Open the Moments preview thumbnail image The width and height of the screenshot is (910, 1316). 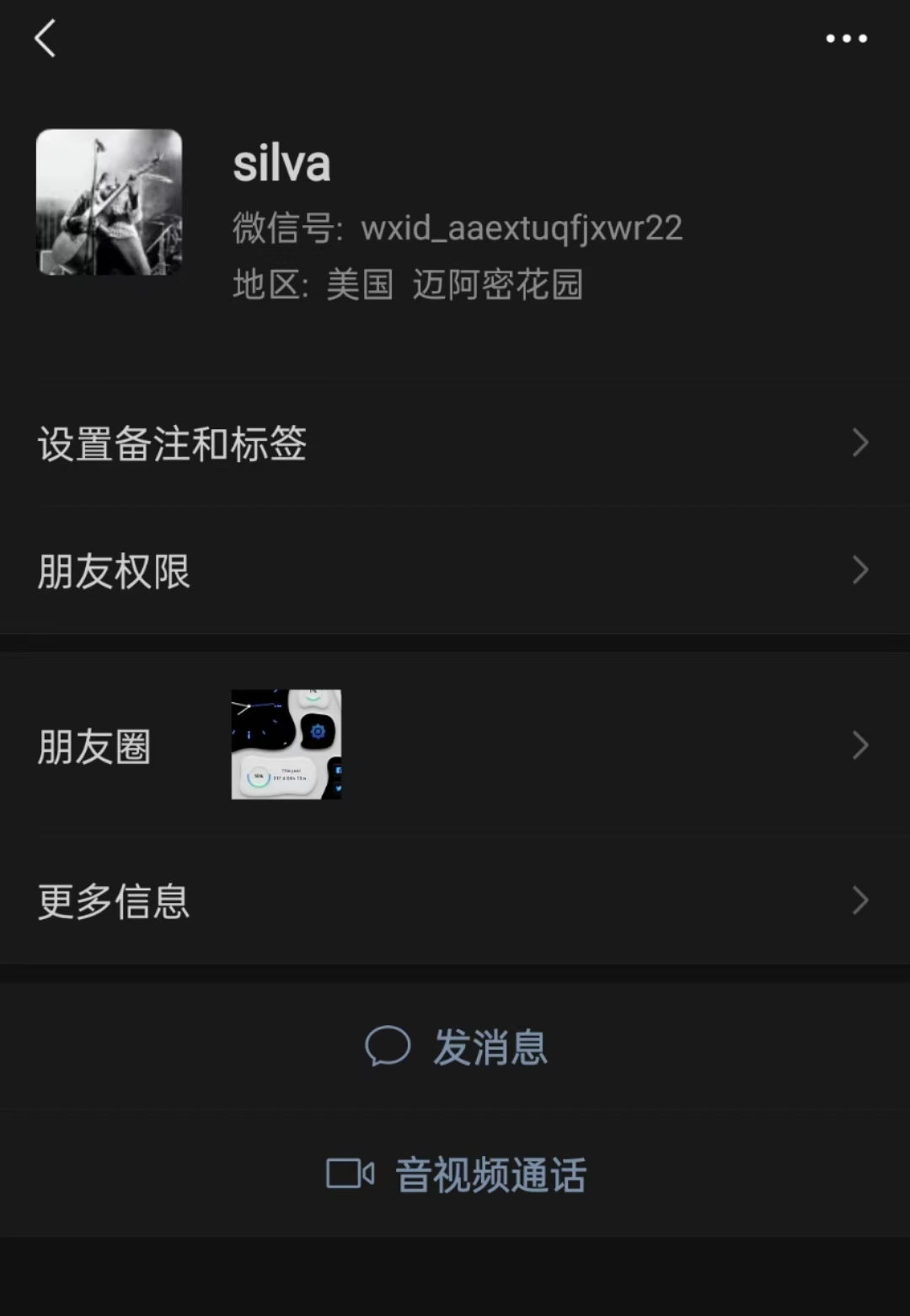(x=286, y=744)
